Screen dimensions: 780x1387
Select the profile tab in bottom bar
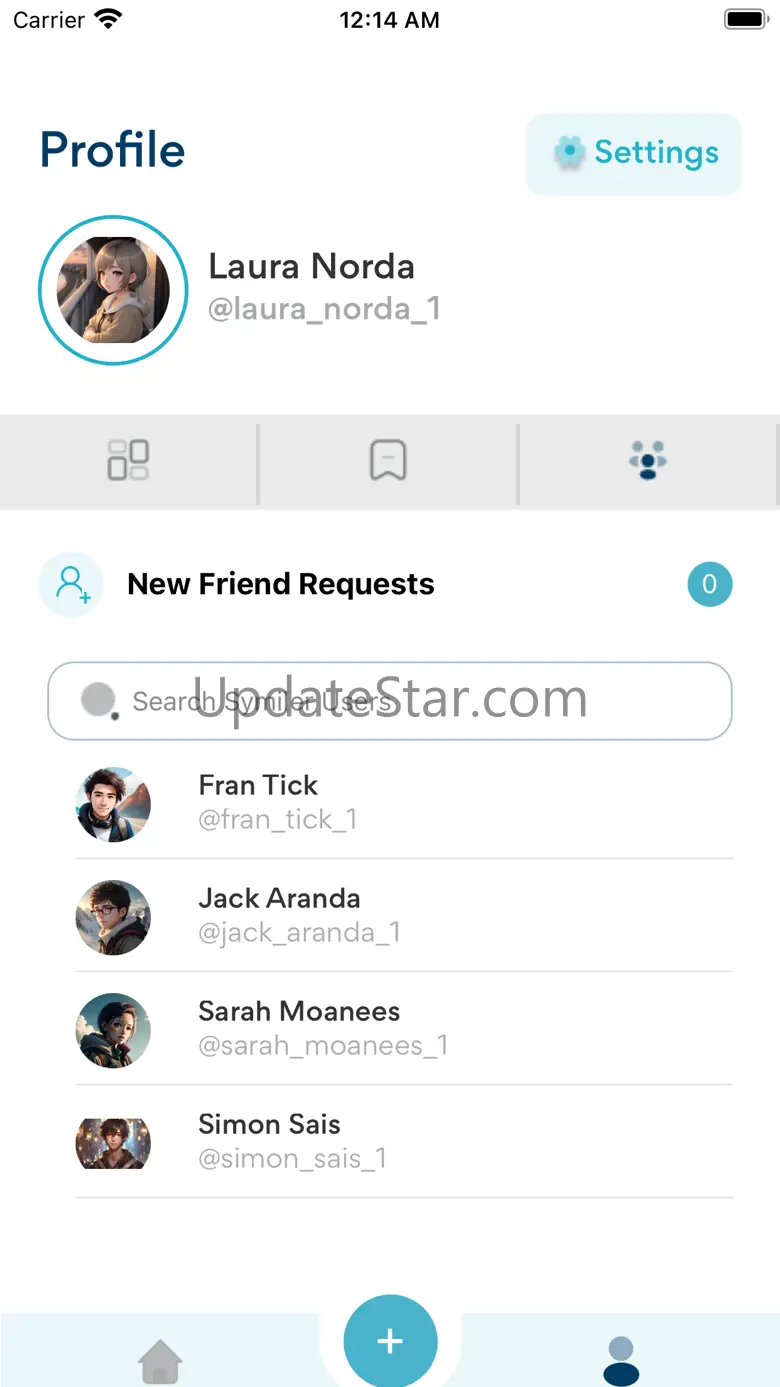point(621,1361)
